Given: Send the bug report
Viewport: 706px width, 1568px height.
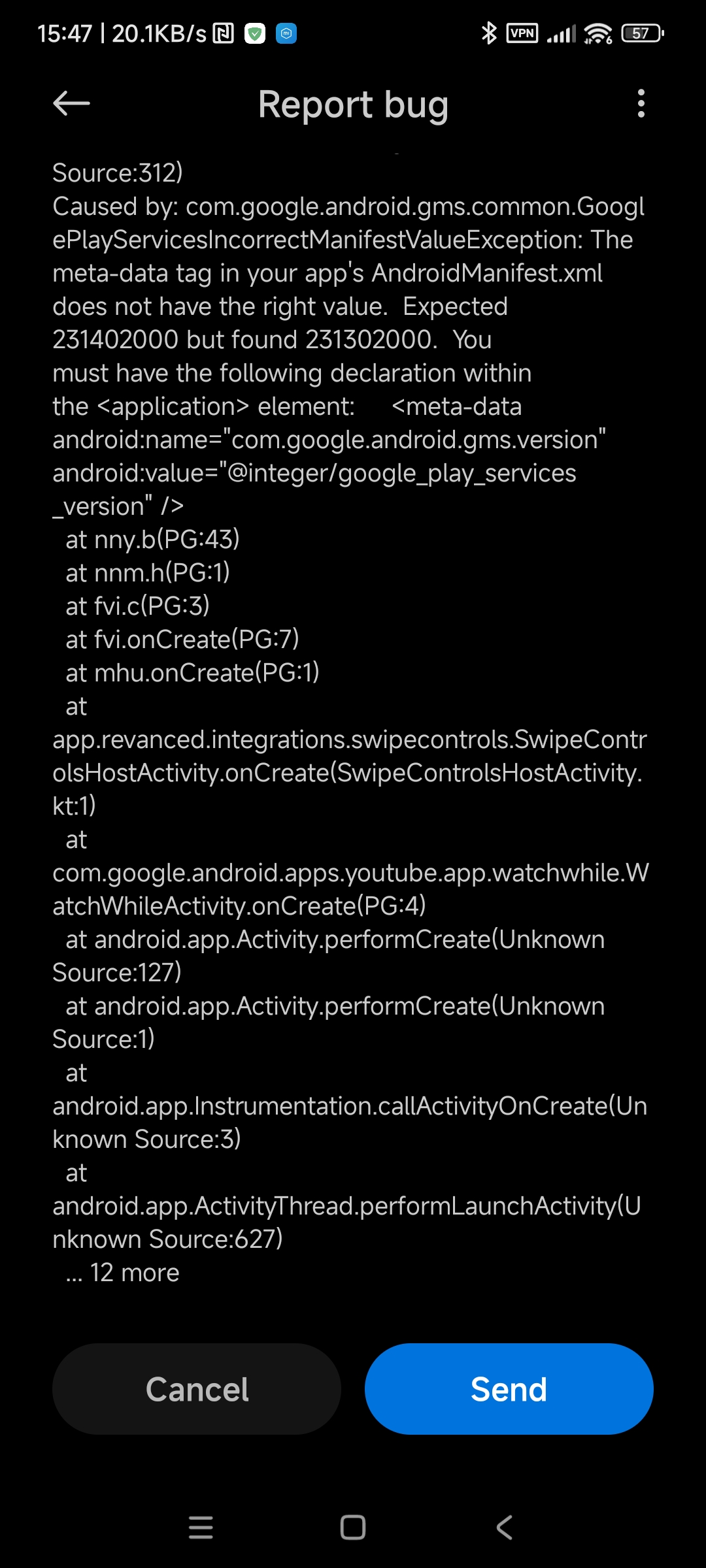Looking at the screenshot, I should tap(509, 1389).
